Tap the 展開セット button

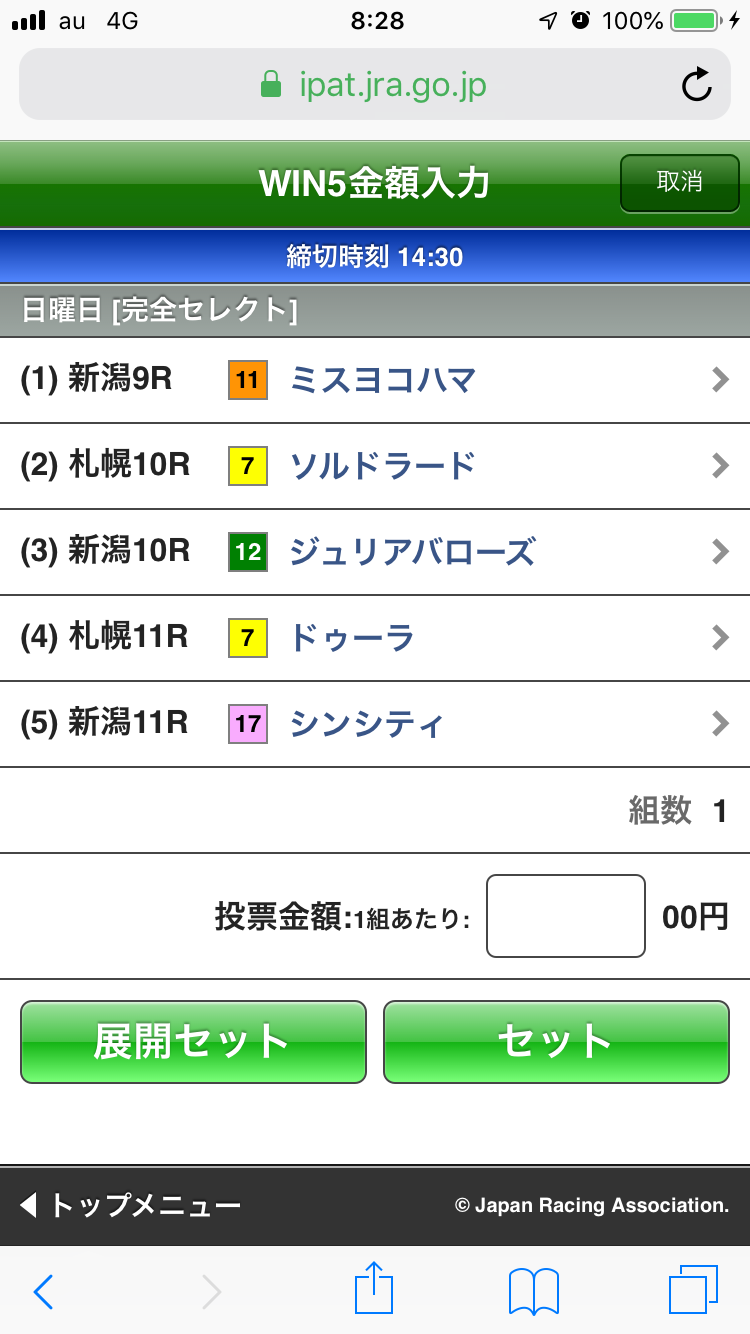tap(193, 1042)
